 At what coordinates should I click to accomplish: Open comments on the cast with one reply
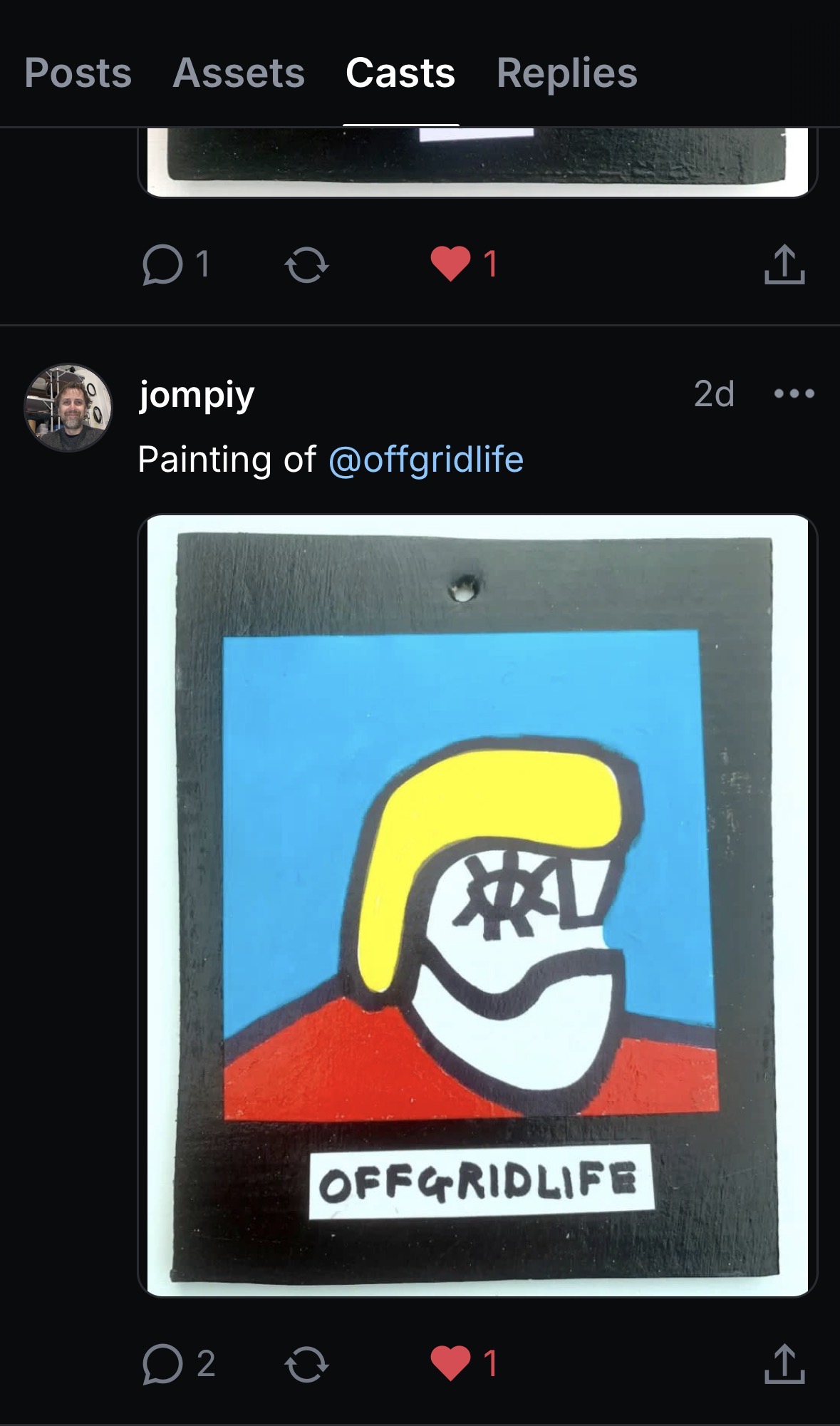(163, 264)
